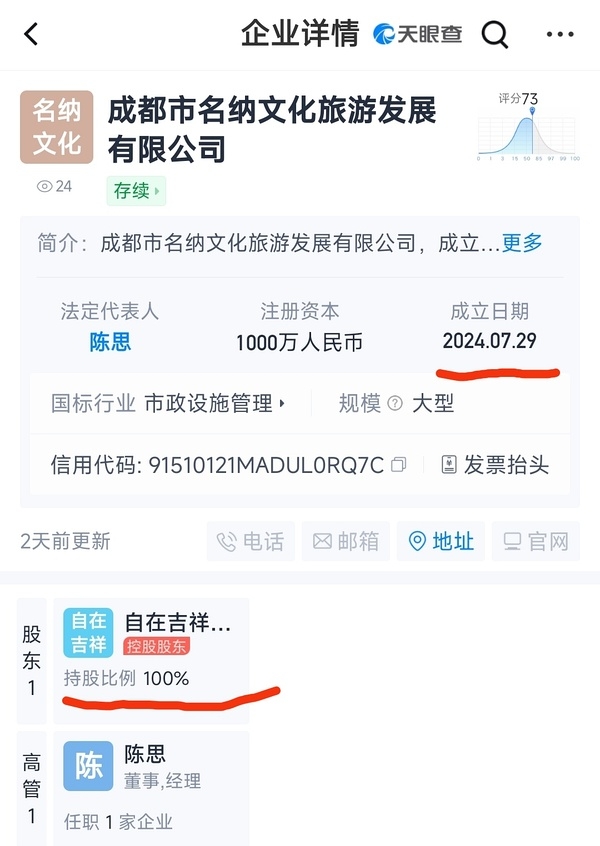Go back using the top-left arrow

pos(31,35)
